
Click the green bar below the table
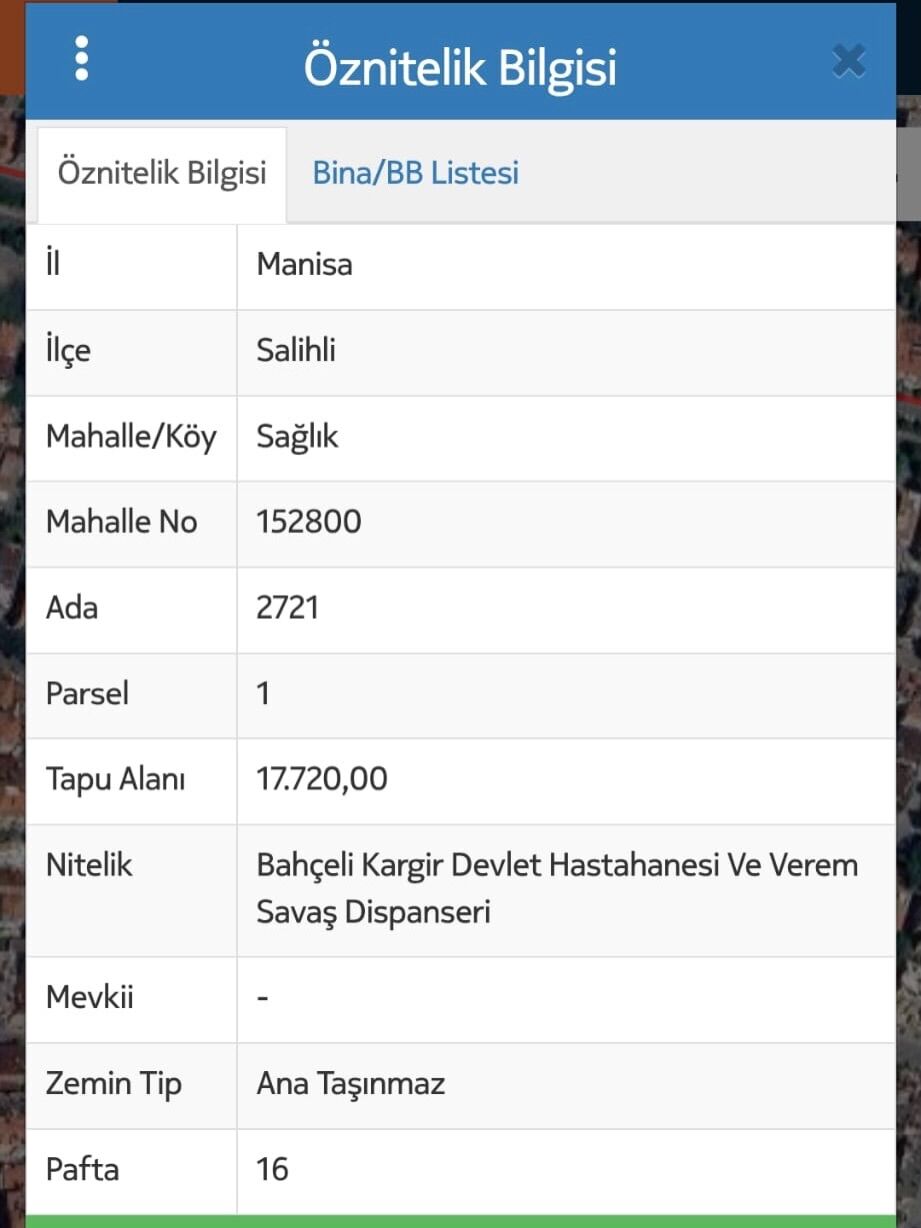click(x=460, y=1220)
